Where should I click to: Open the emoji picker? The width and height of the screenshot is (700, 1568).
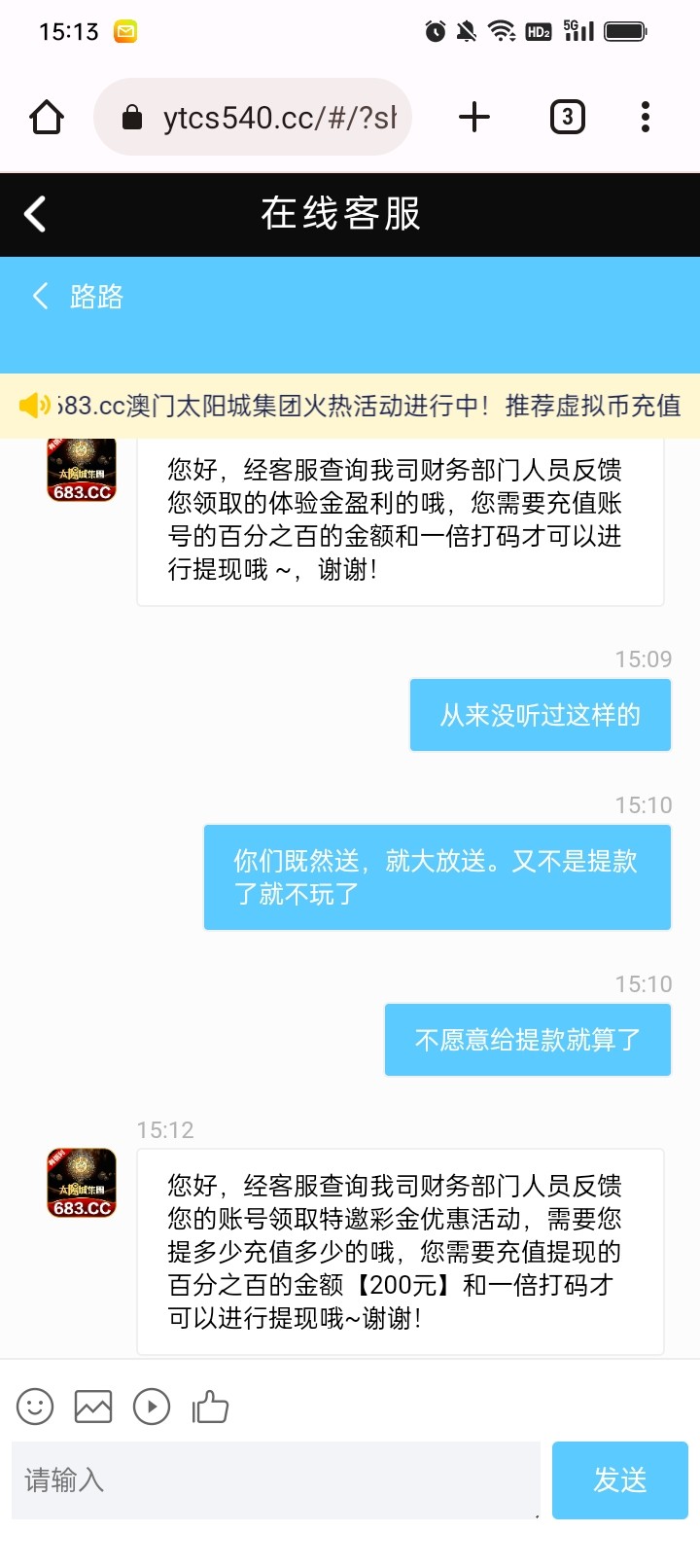pyautogui.click(x=35, y=1407)
